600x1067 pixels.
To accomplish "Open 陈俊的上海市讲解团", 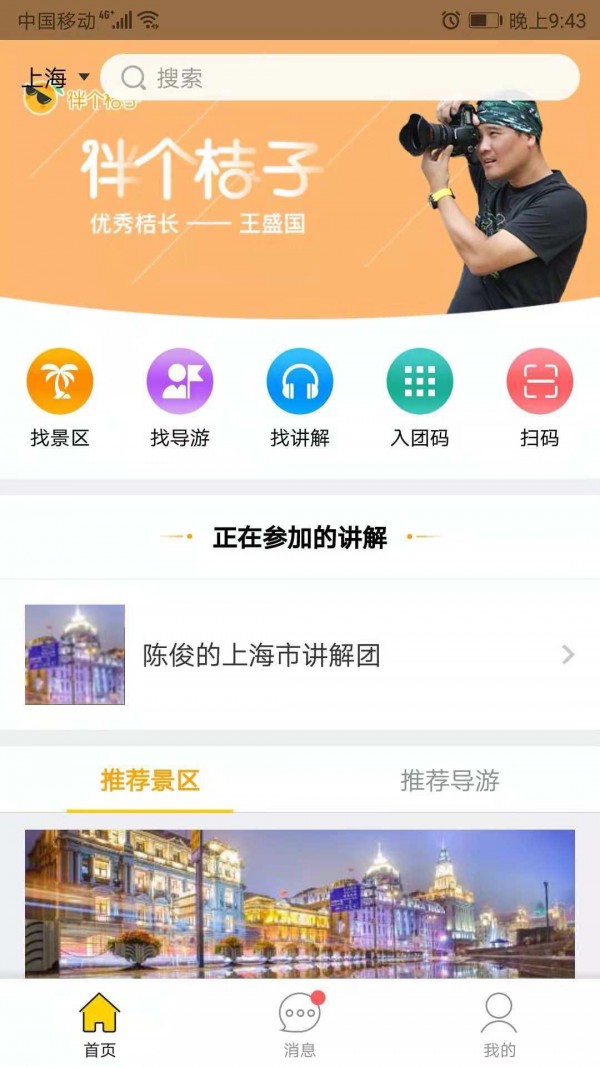I will point(300,655).
